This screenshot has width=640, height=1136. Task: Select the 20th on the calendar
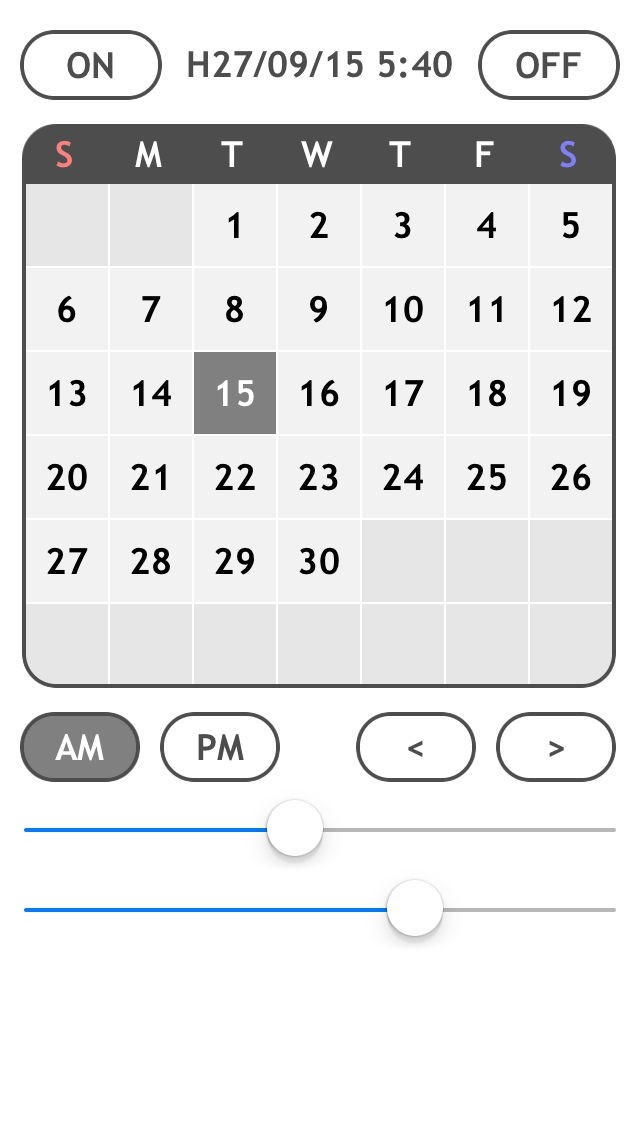tap(67, 478)
